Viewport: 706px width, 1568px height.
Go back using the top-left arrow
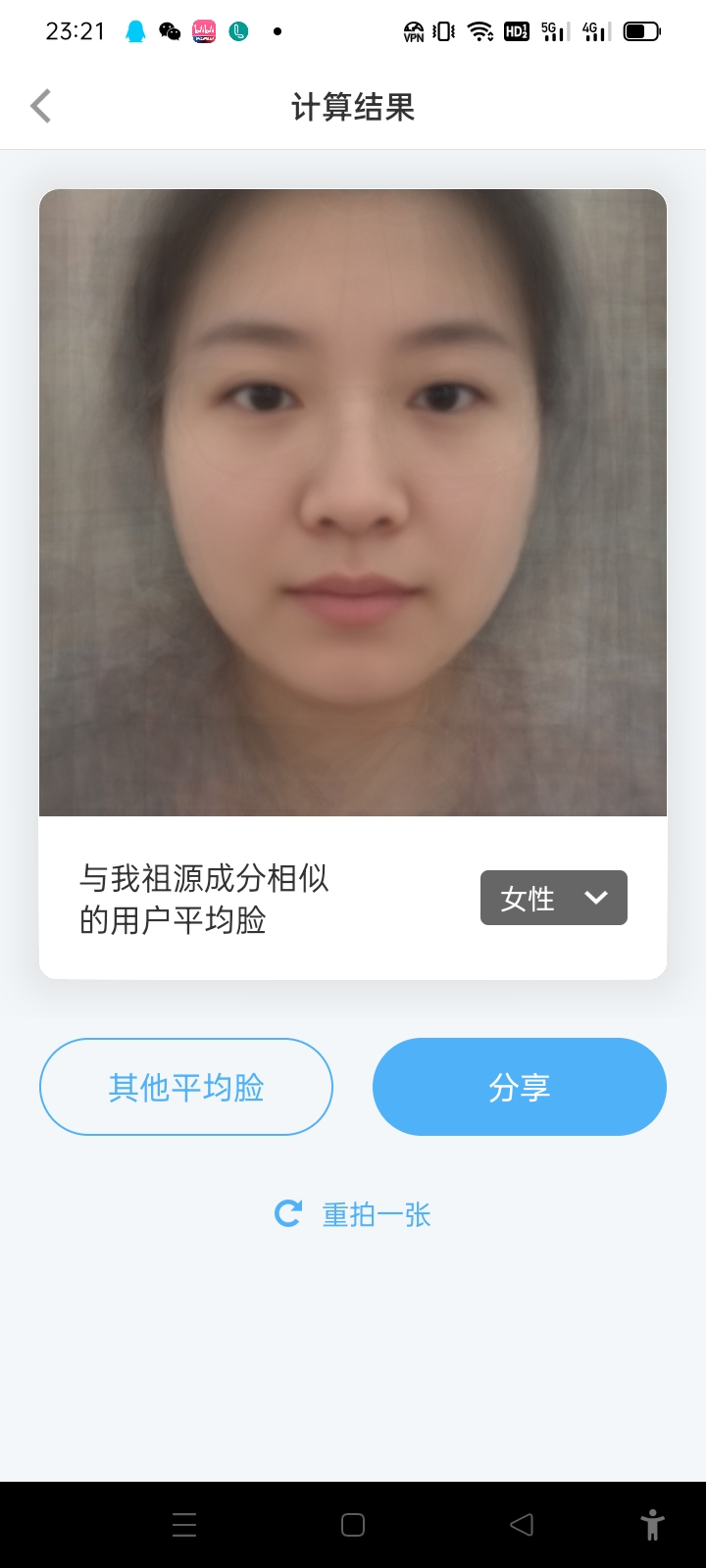click(x=40, y=106)
